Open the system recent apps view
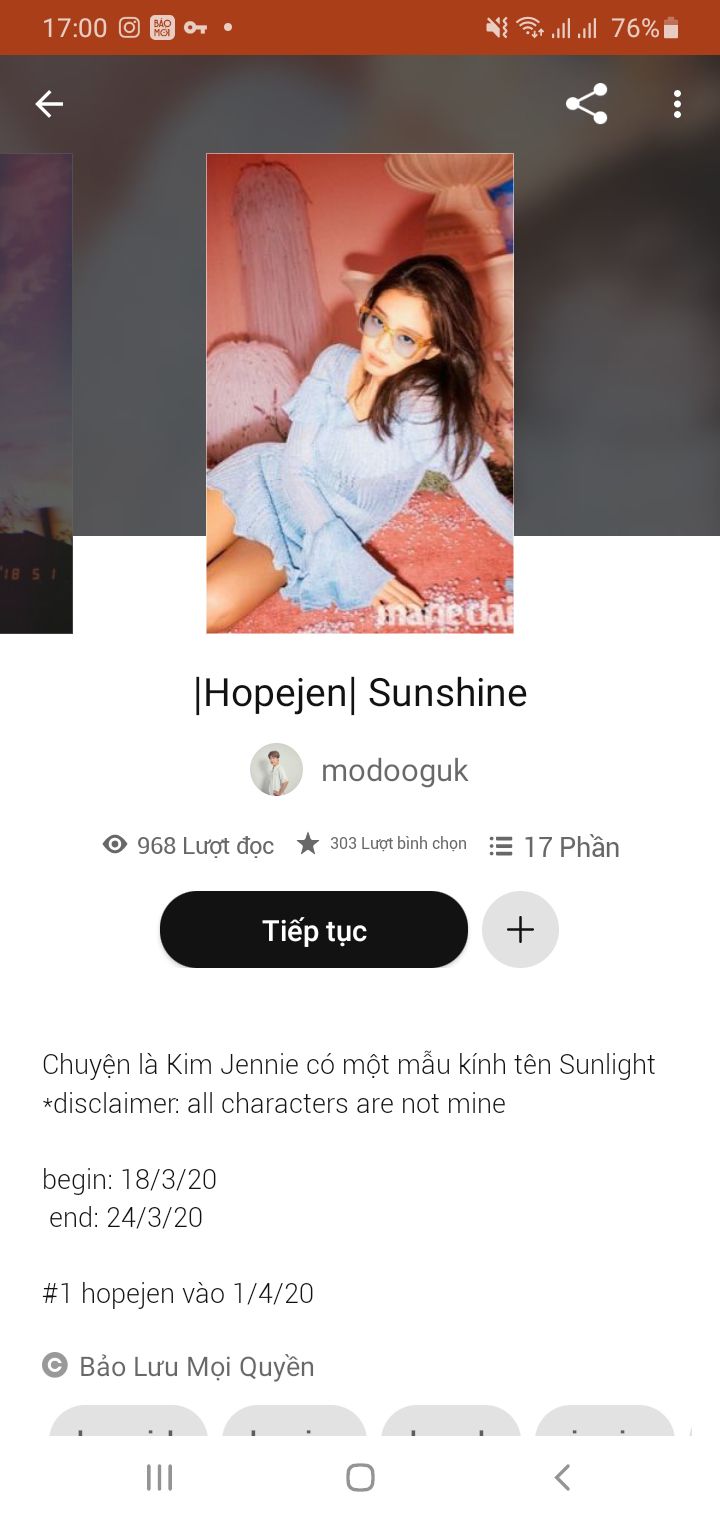The height and width of the screenshot is (1520, 720). coord(159,1477)
